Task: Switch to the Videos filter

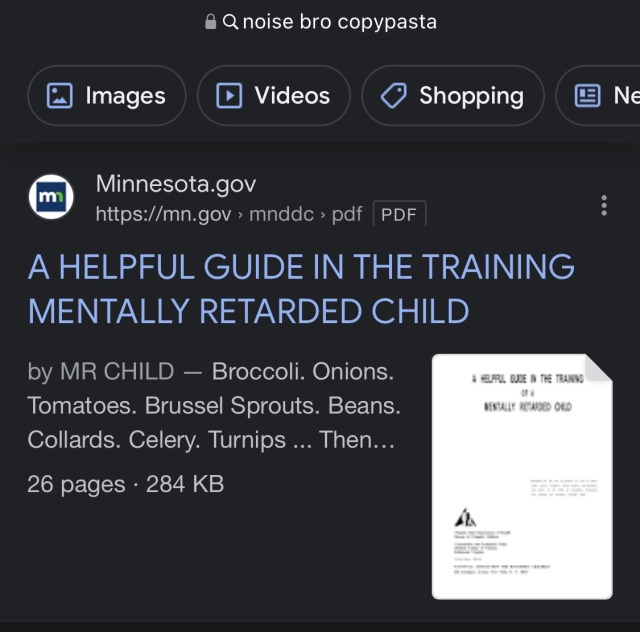Action: (273, 96)
